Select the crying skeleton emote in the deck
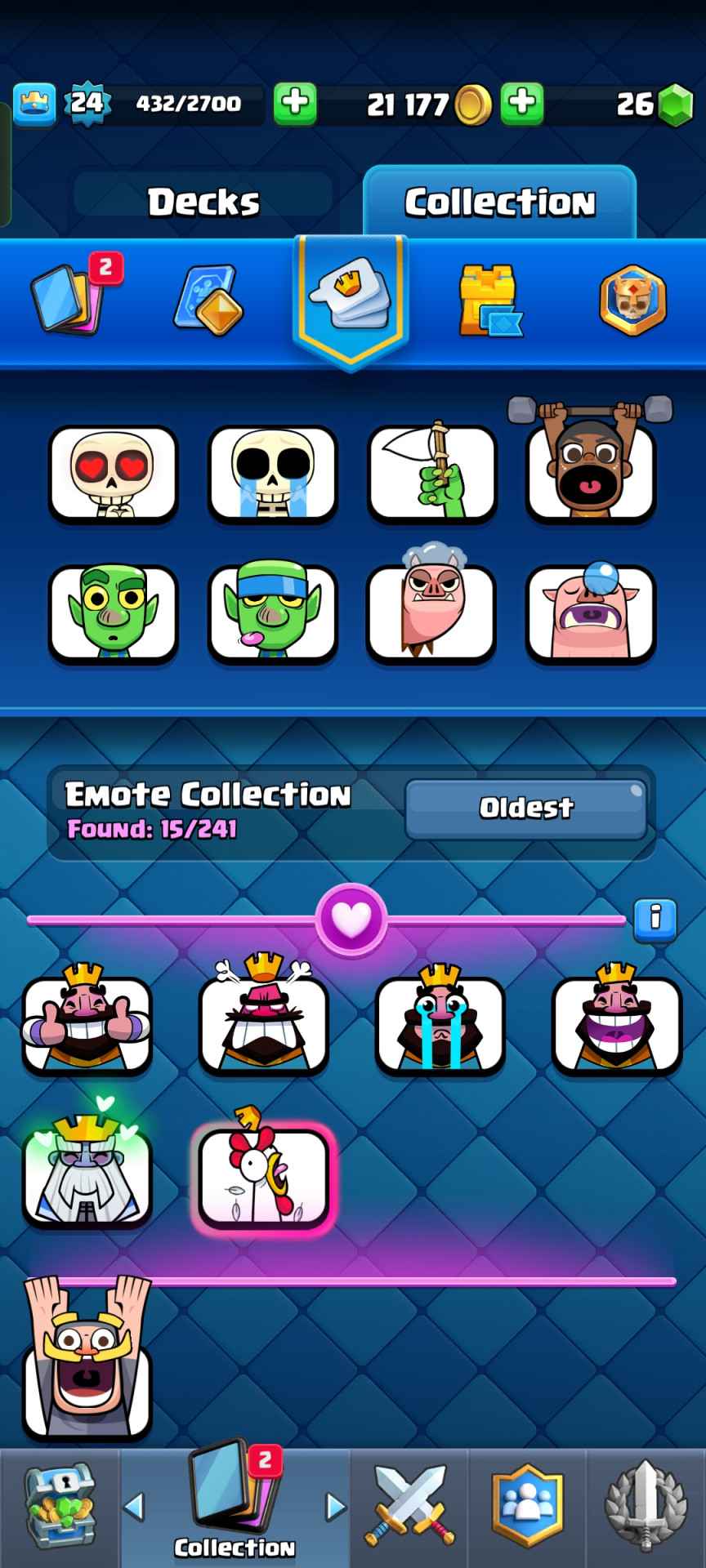The height and width of the screenshot is (1568, 706). (x=272, y=473)
